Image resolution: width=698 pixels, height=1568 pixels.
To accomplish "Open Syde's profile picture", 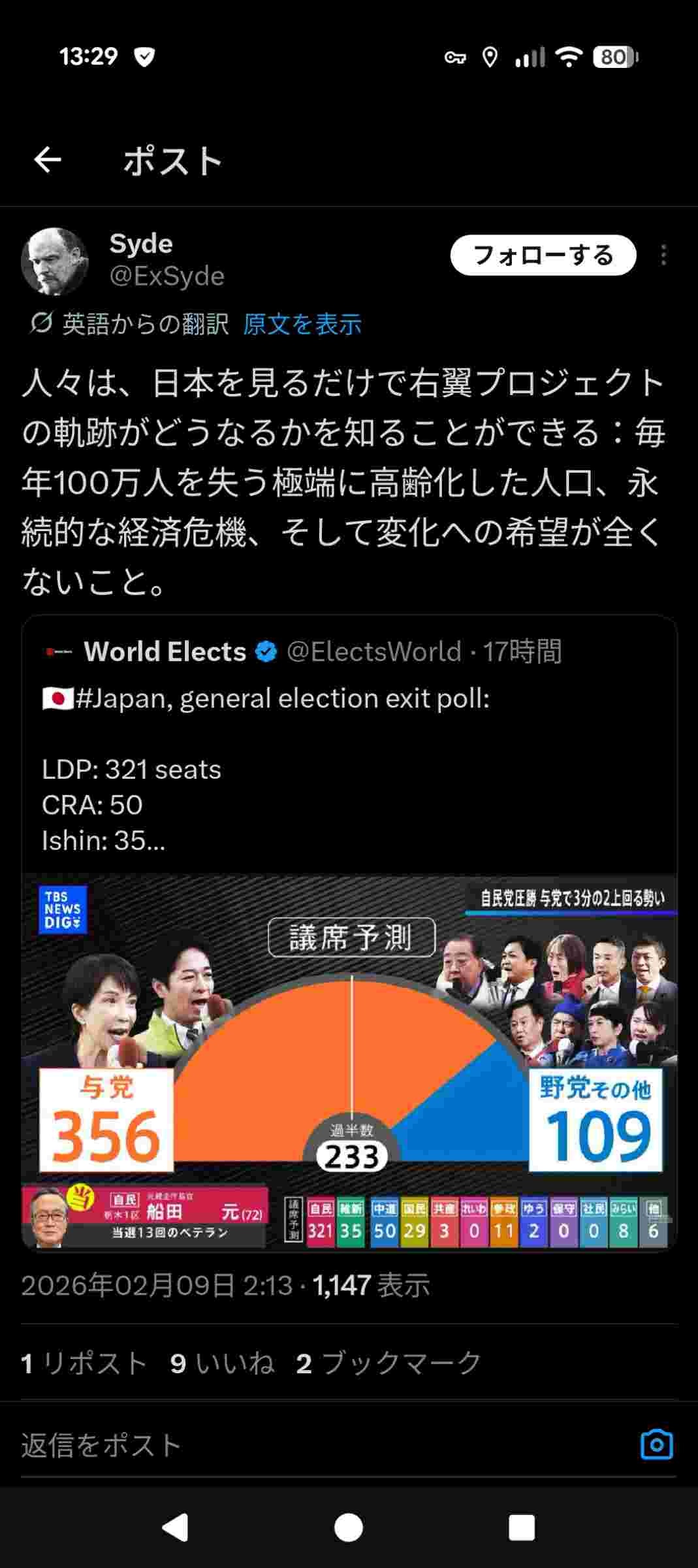I will [55, 261].
